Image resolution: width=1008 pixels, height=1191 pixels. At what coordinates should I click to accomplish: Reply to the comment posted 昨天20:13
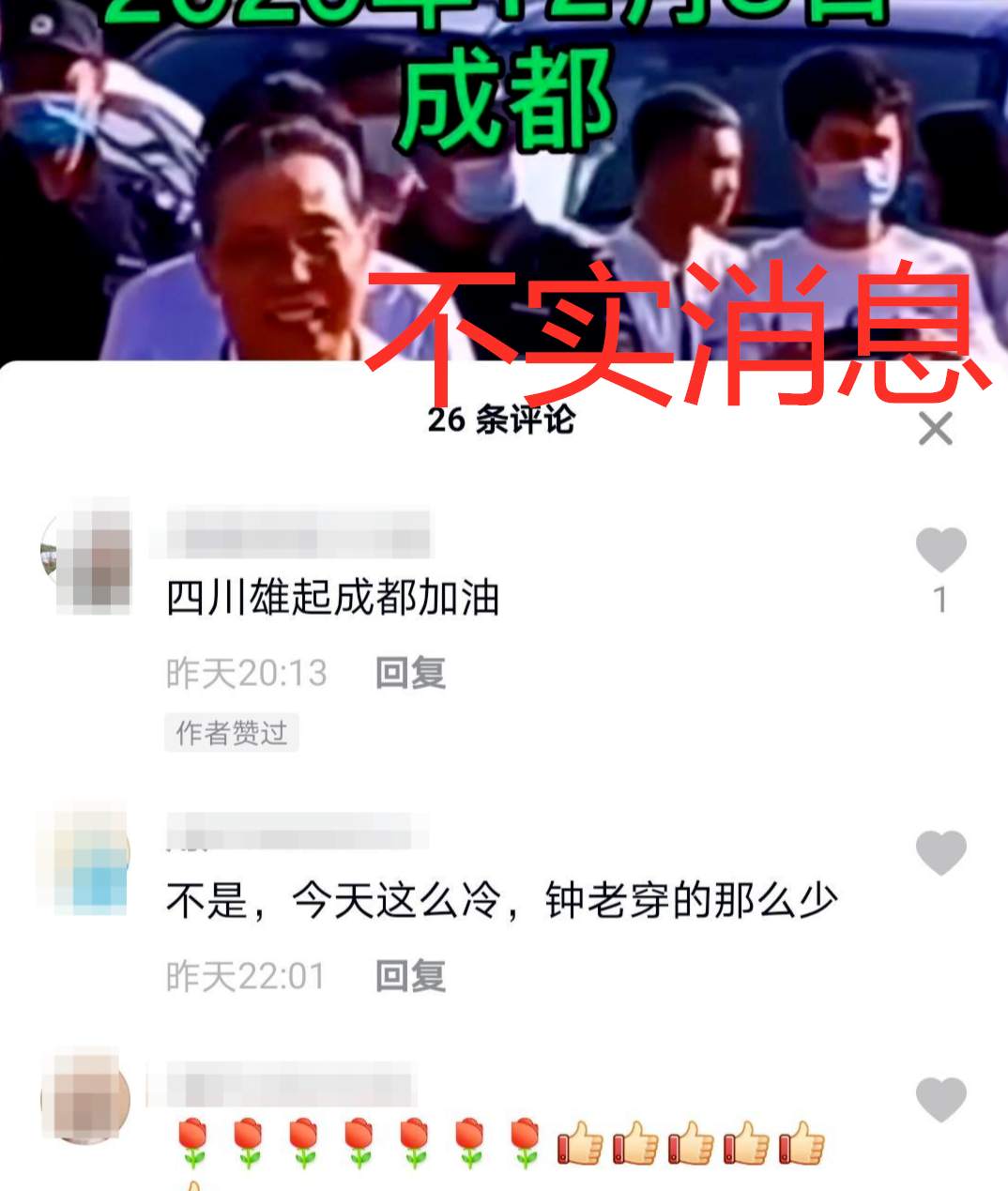click(x=410, y=673)
